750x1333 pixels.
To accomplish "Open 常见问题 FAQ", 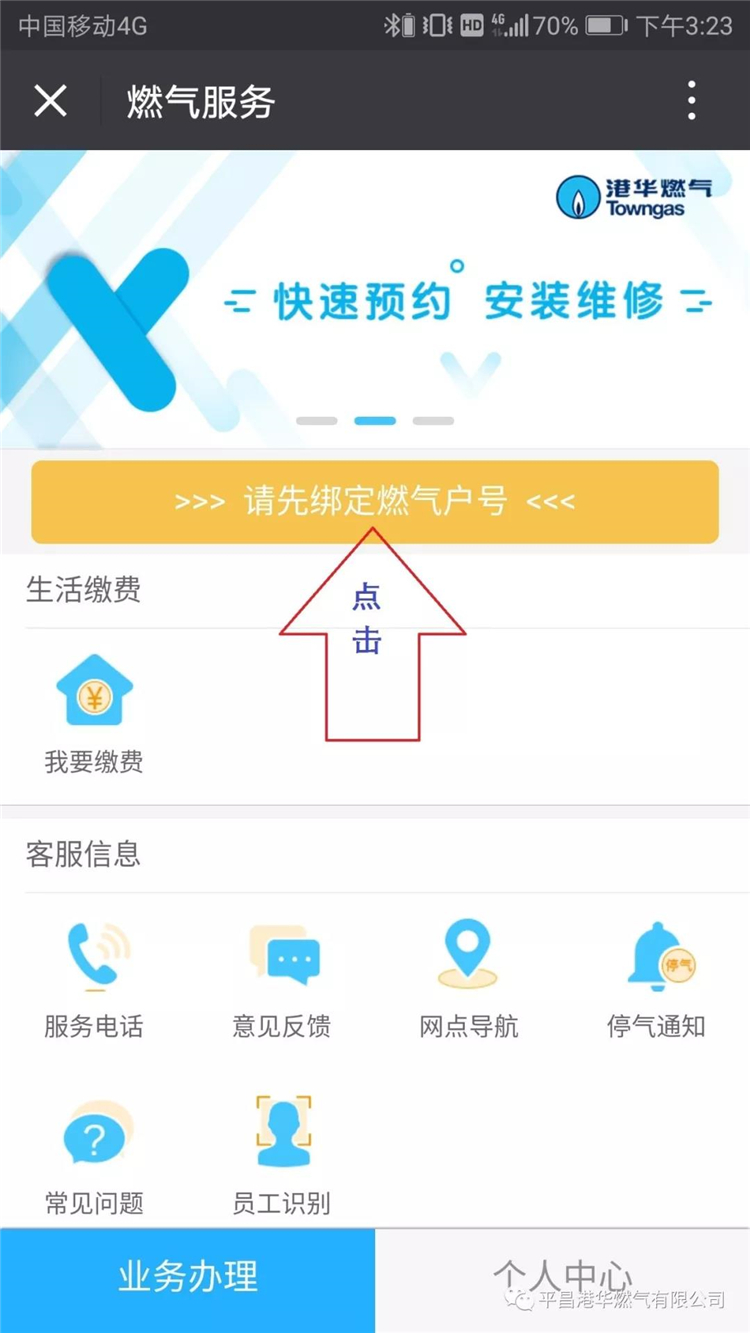I will [x=94, y=1155].
